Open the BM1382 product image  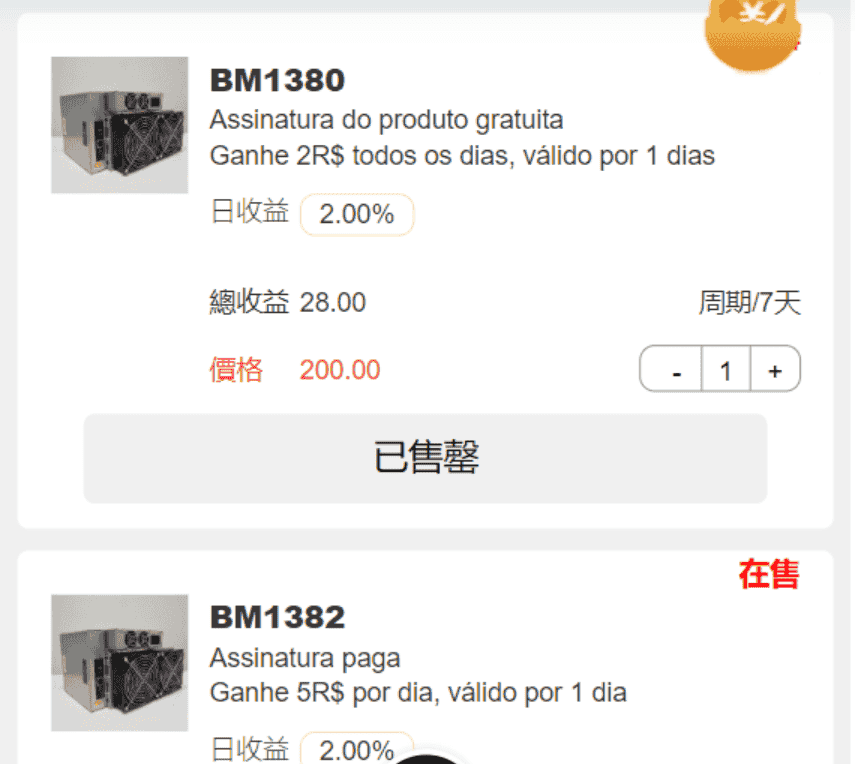click(120, 663)
